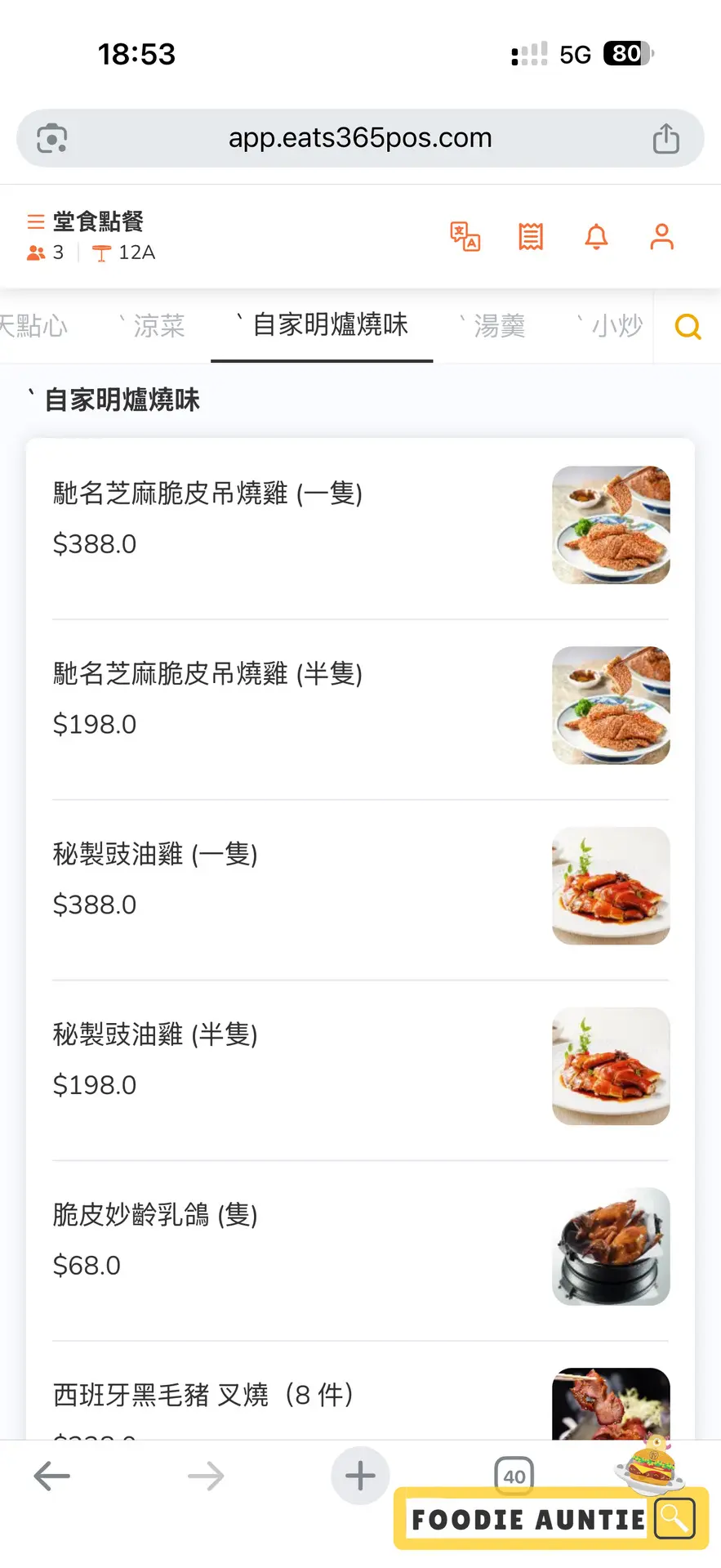Share this page from the address bar

(665, 139)
